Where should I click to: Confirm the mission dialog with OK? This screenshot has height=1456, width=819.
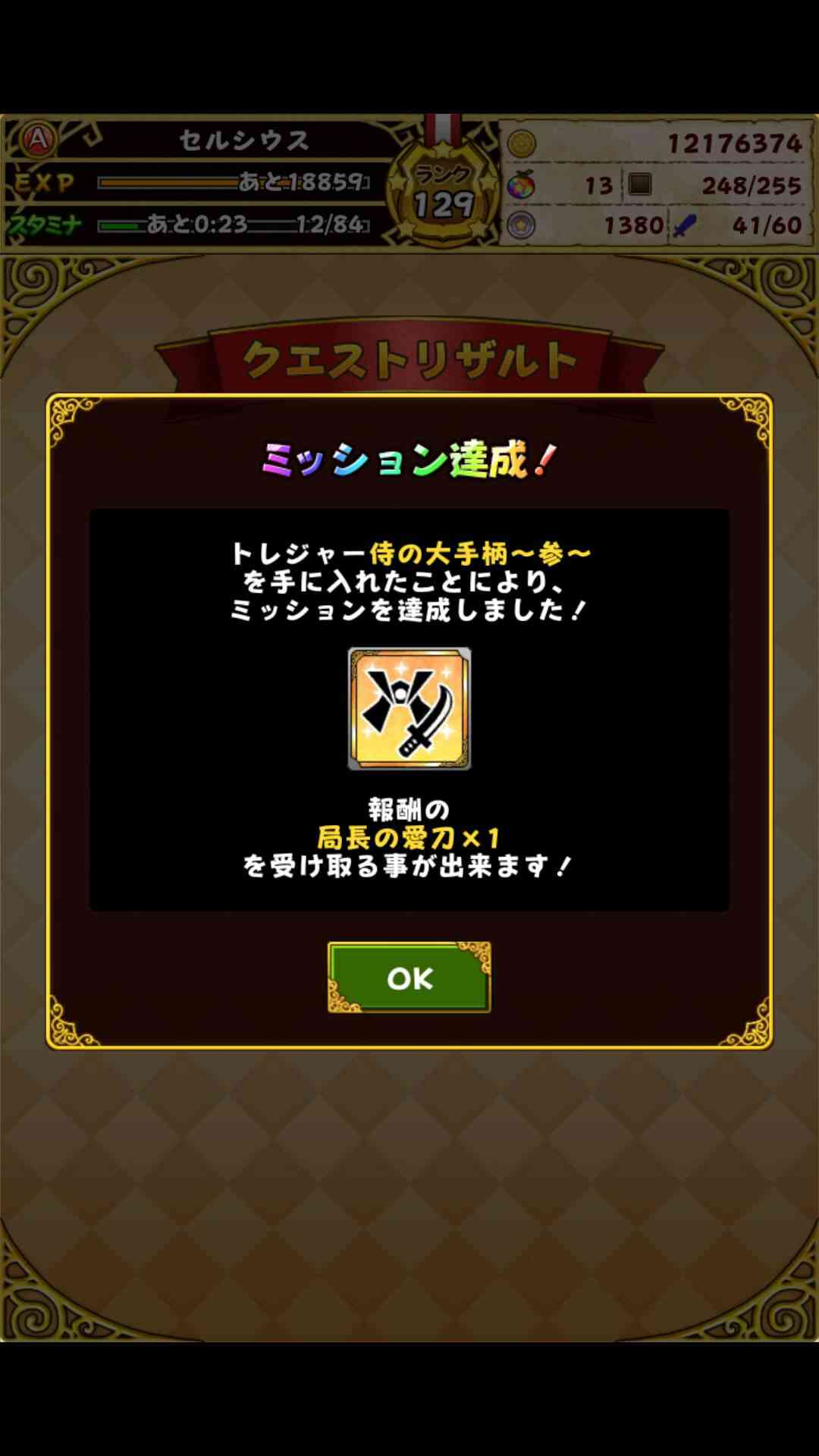[x=409, y=977]
